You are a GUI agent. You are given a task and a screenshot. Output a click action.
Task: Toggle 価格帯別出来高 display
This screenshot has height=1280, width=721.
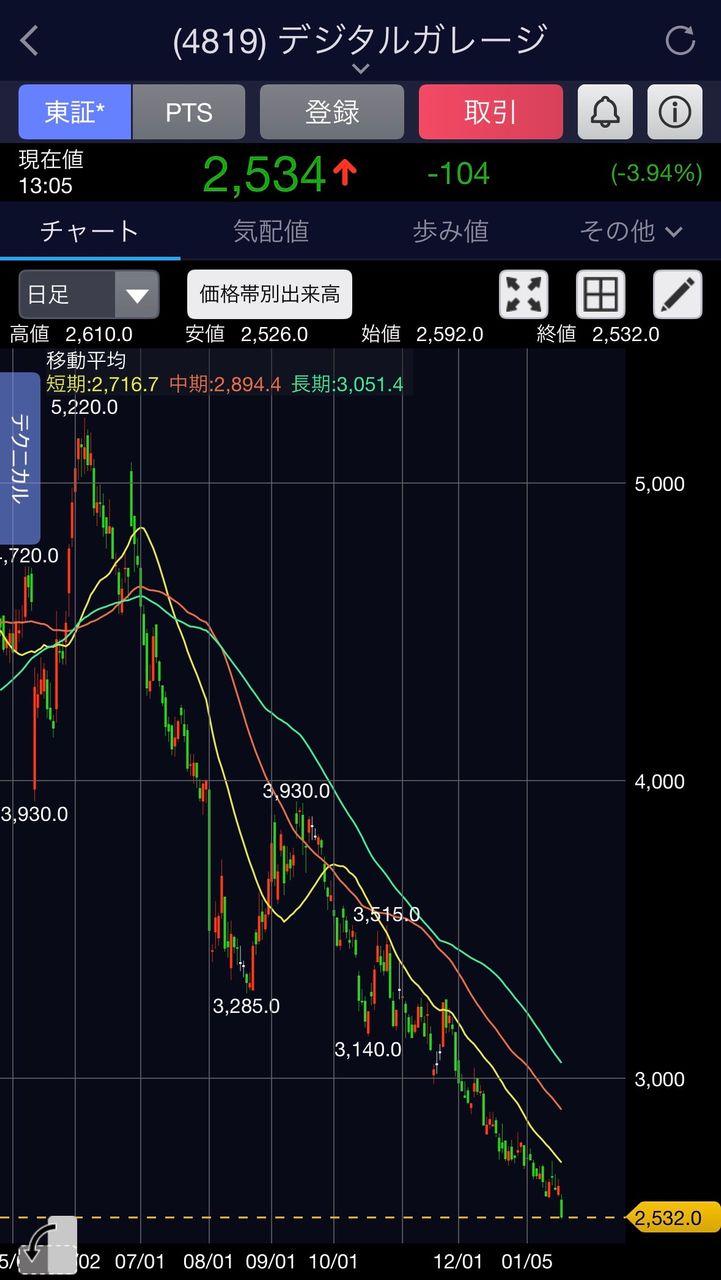click(x=270, y=295)
